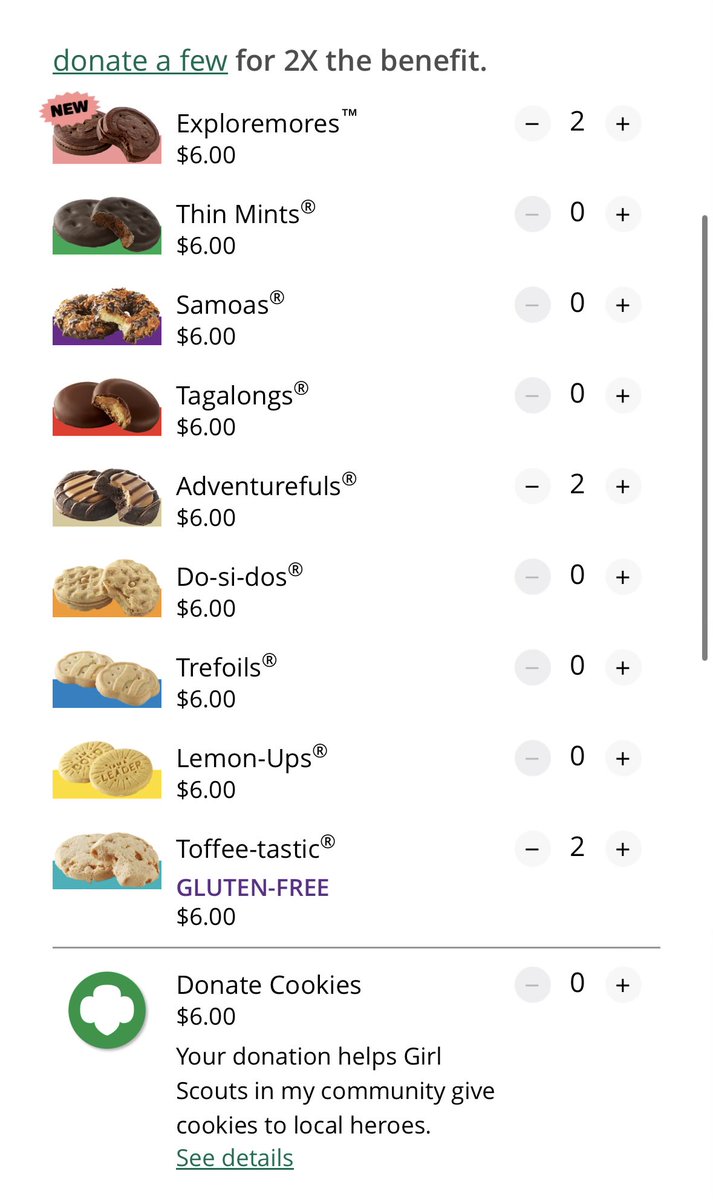This screenshot has width=713, height=1200.
Task: Add one box of Do-si-dos
Action: point(623,577)
